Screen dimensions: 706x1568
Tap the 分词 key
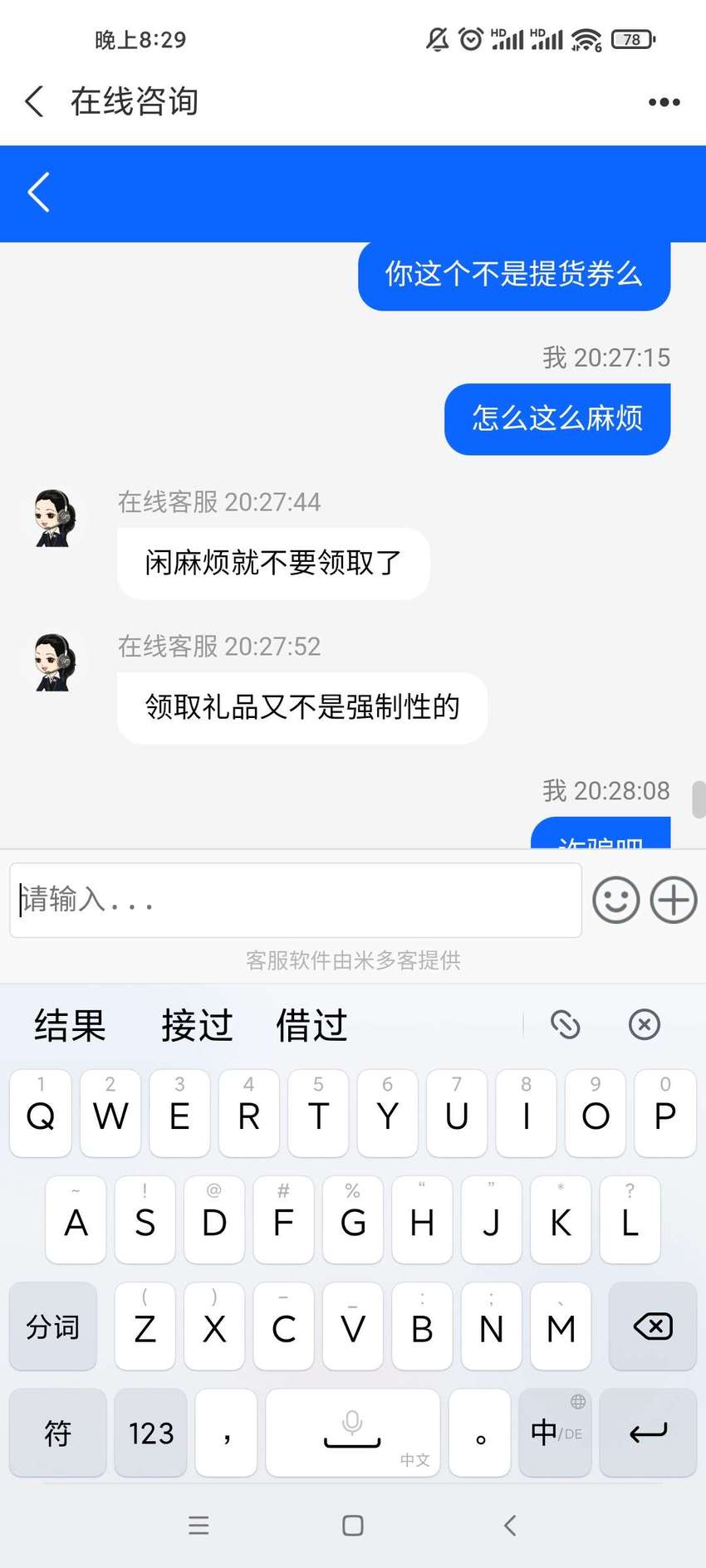pyautogui.click(x=53, y=1326)
